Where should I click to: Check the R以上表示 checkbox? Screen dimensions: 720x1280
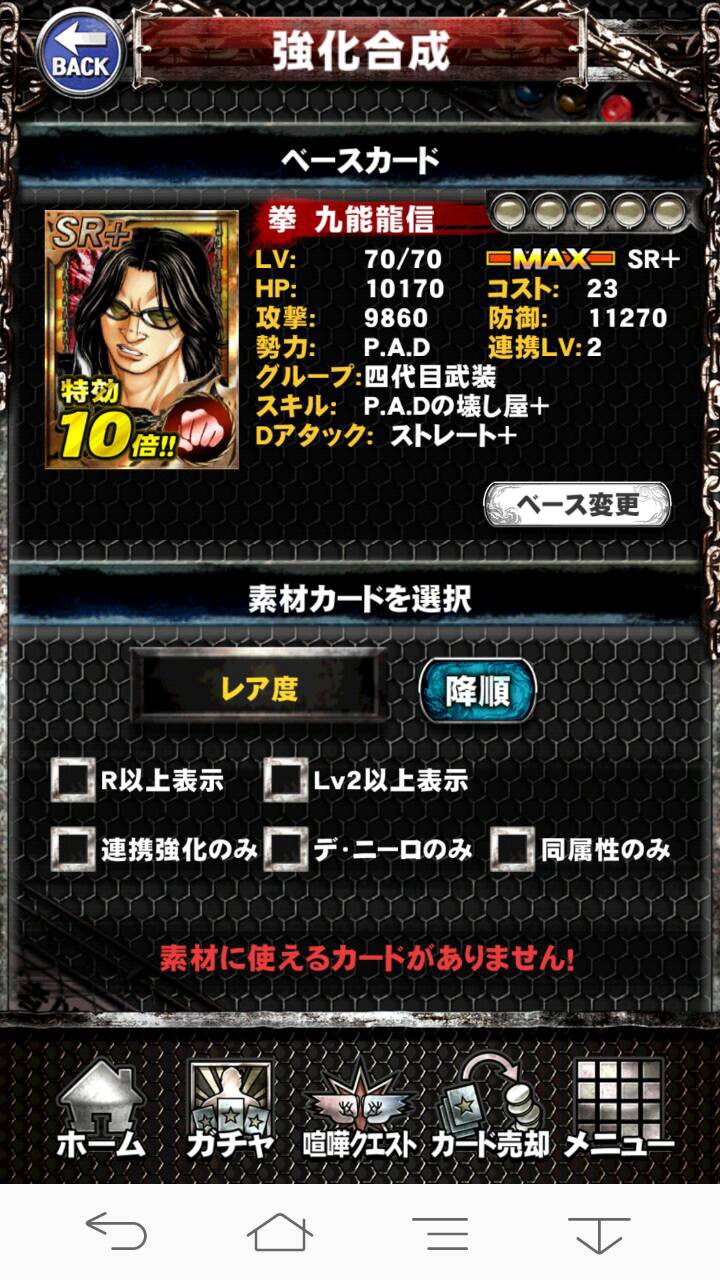click(73, 779)
